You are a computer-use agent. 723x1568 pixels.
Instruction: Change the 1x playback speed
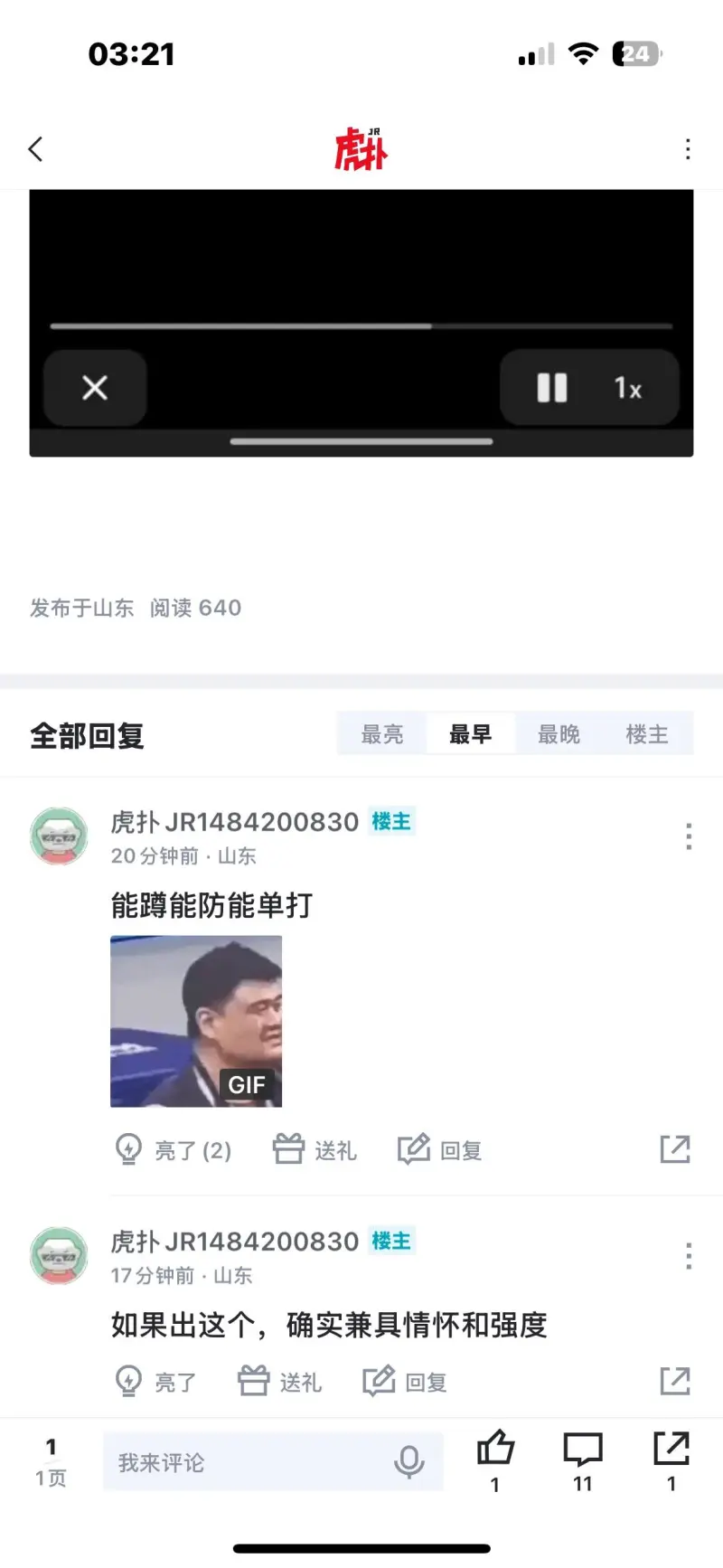click(627, 388)
